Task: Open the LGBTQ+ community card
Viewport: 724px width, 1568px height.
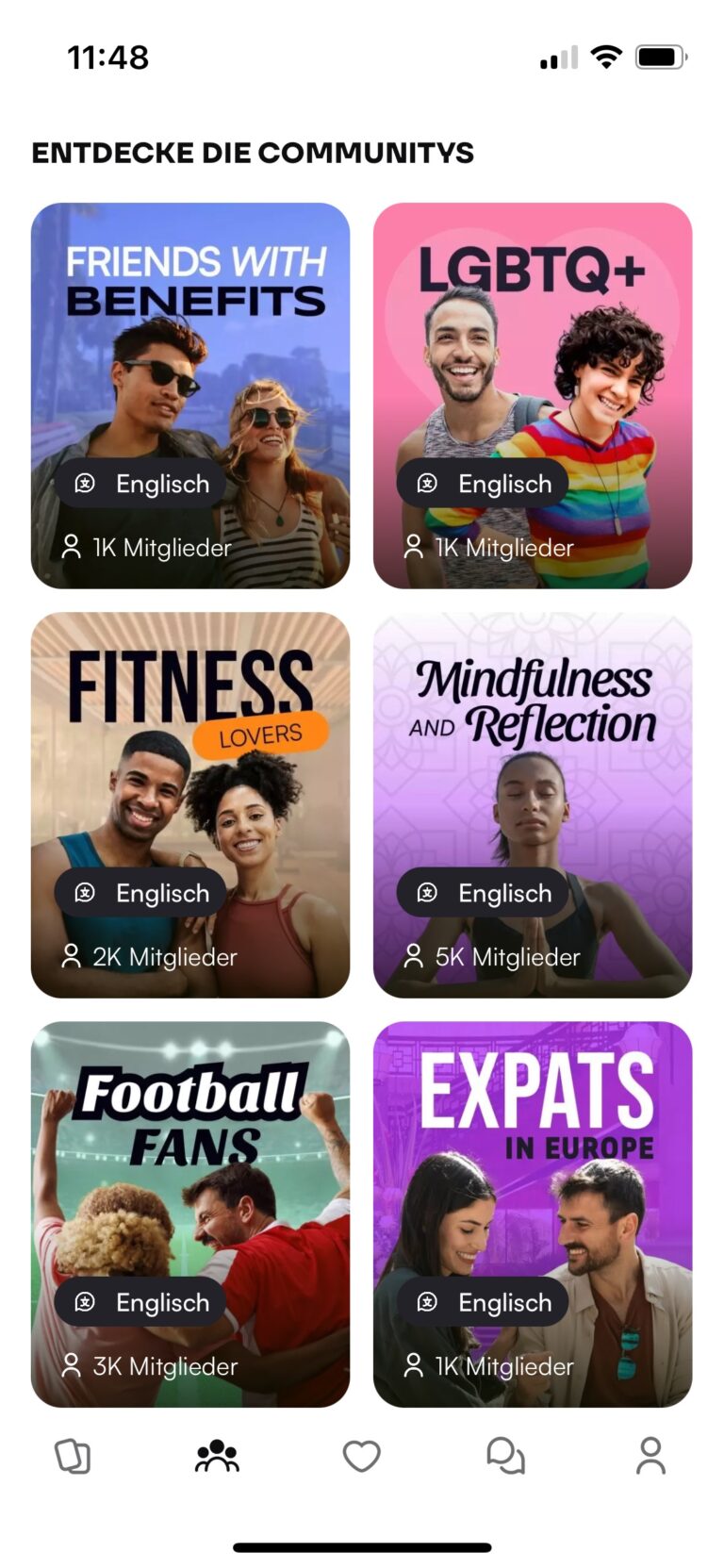Action: [x=532, y=395]
